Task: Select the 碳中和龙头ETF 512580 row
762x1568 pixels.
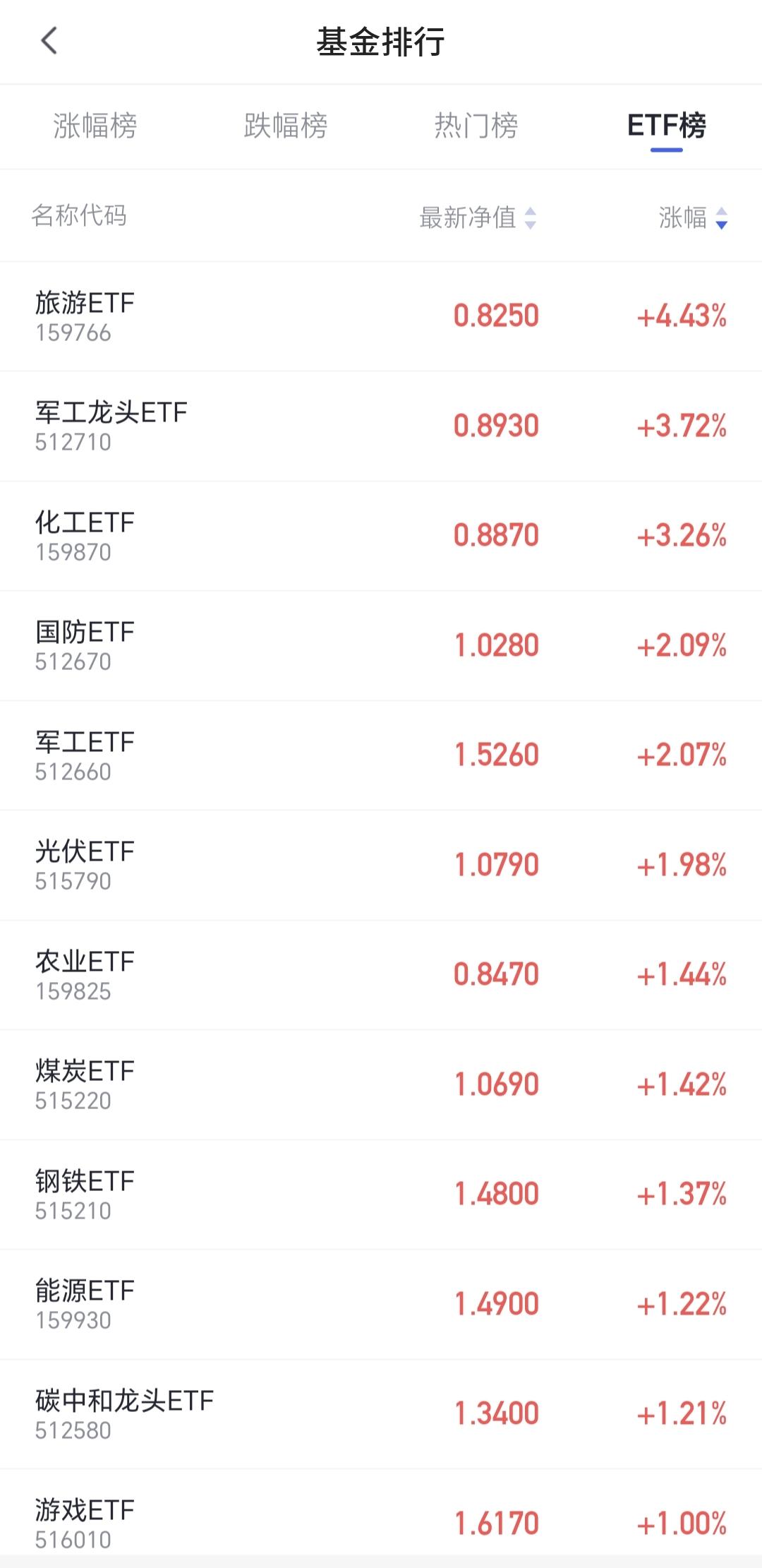Action: [381, 1414]
